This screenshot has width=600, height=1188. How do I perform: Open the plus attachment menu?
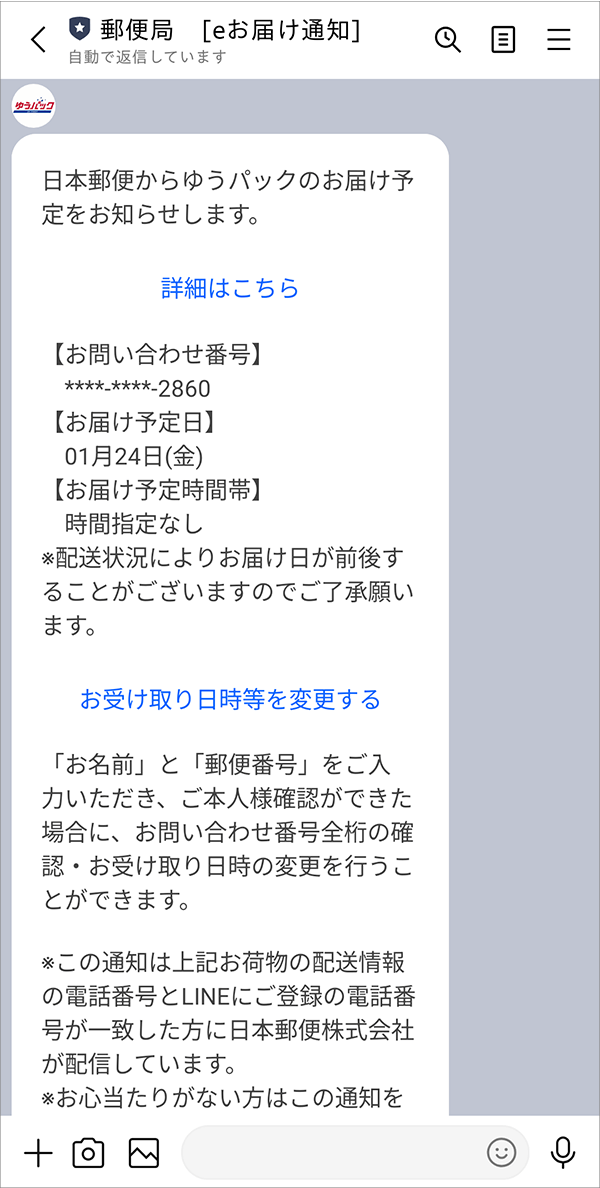click(38, 1153)
